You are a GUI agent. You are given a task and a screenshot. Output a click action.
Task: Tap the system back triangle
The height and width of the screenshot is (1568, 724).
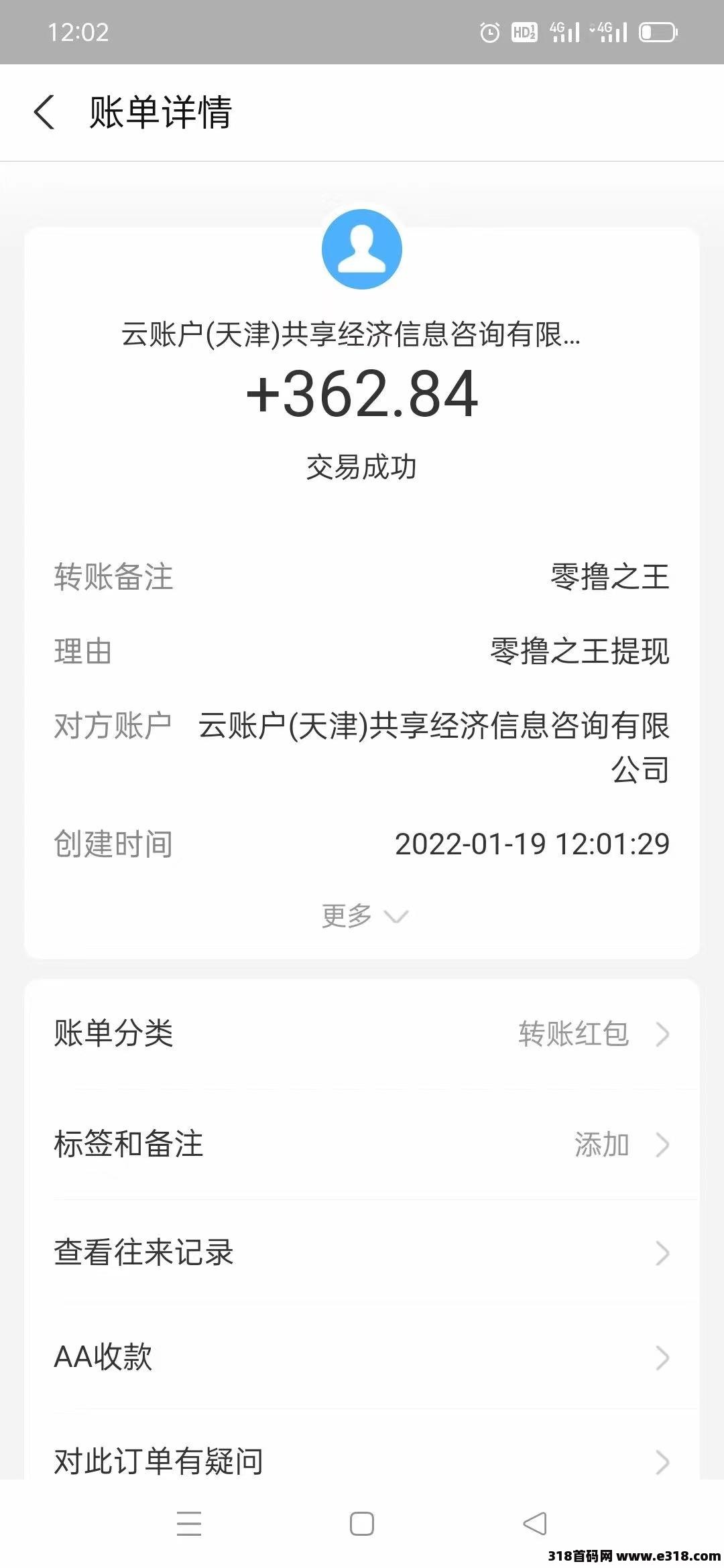[535, 1524]
